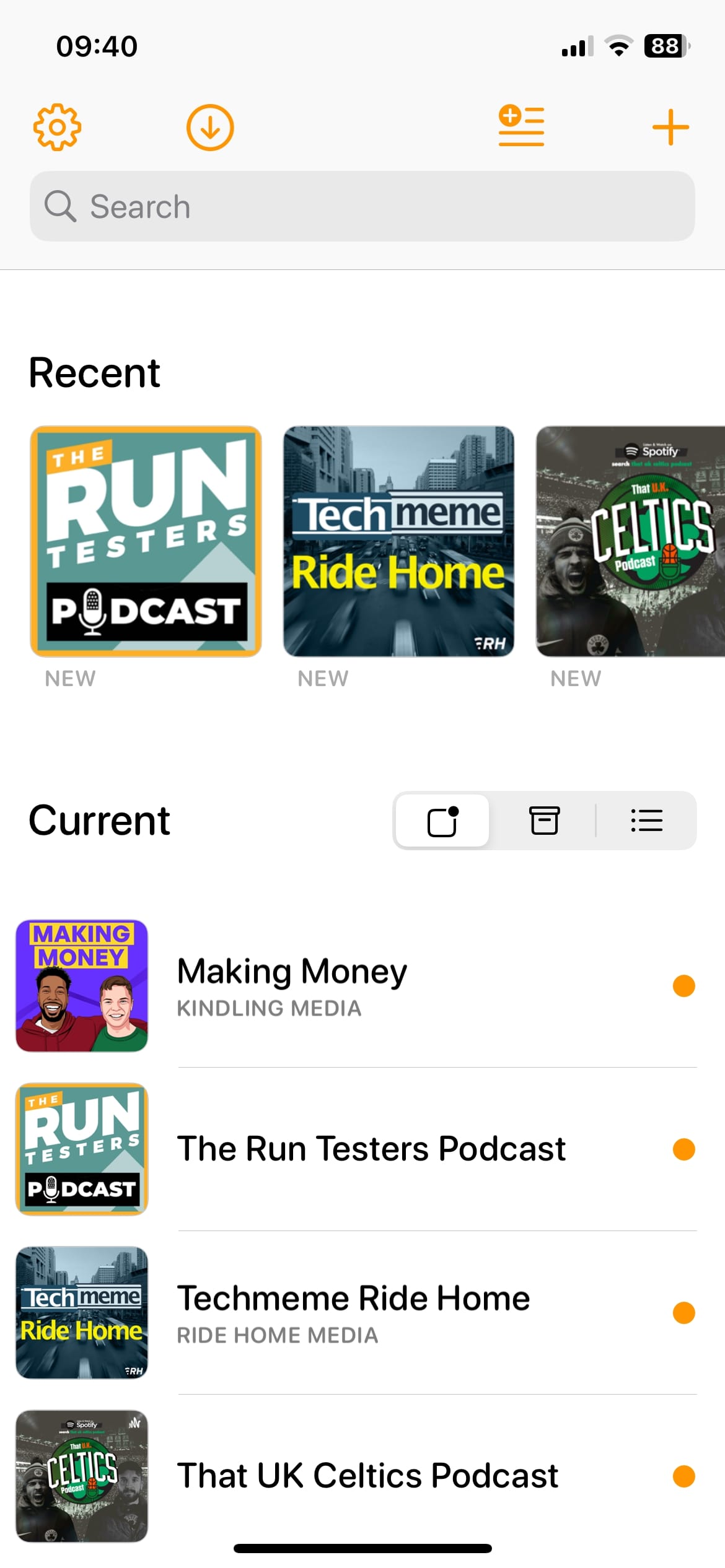
Task: Open Techmeme Ride Home tile in Recent
Action: point(398,541)
